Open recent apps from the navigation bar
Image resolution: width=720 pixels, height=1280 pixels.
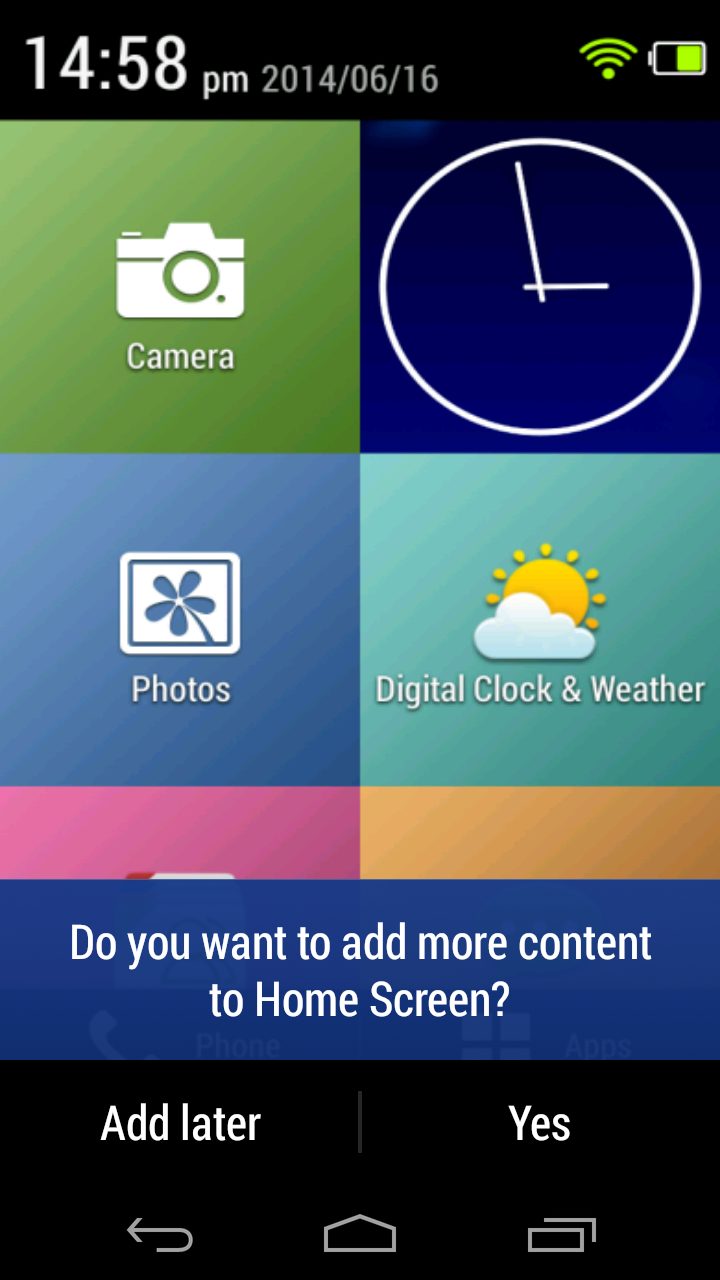[561, 1236]
